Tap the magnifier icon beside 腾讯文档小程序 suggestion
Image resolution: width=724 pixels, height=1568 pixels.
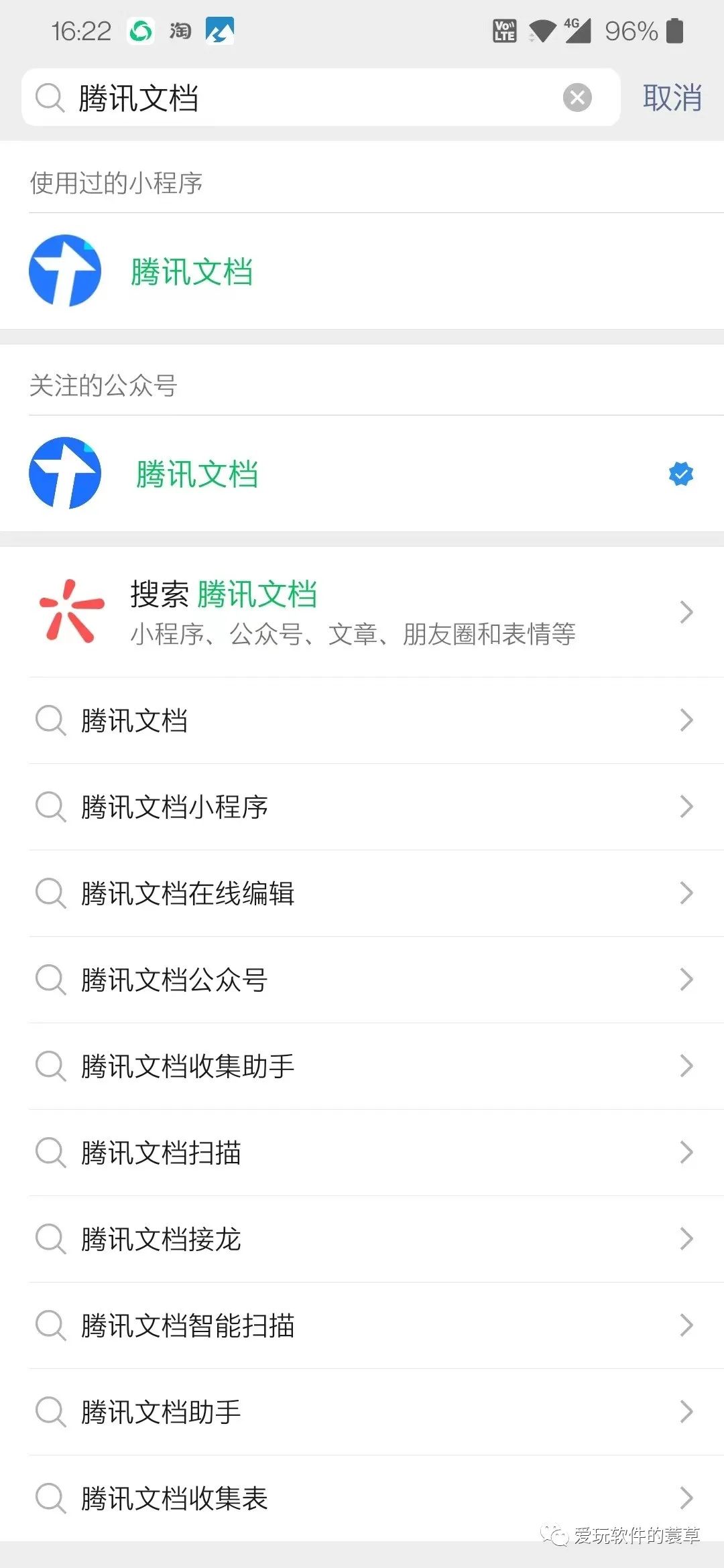coord(51,807)
